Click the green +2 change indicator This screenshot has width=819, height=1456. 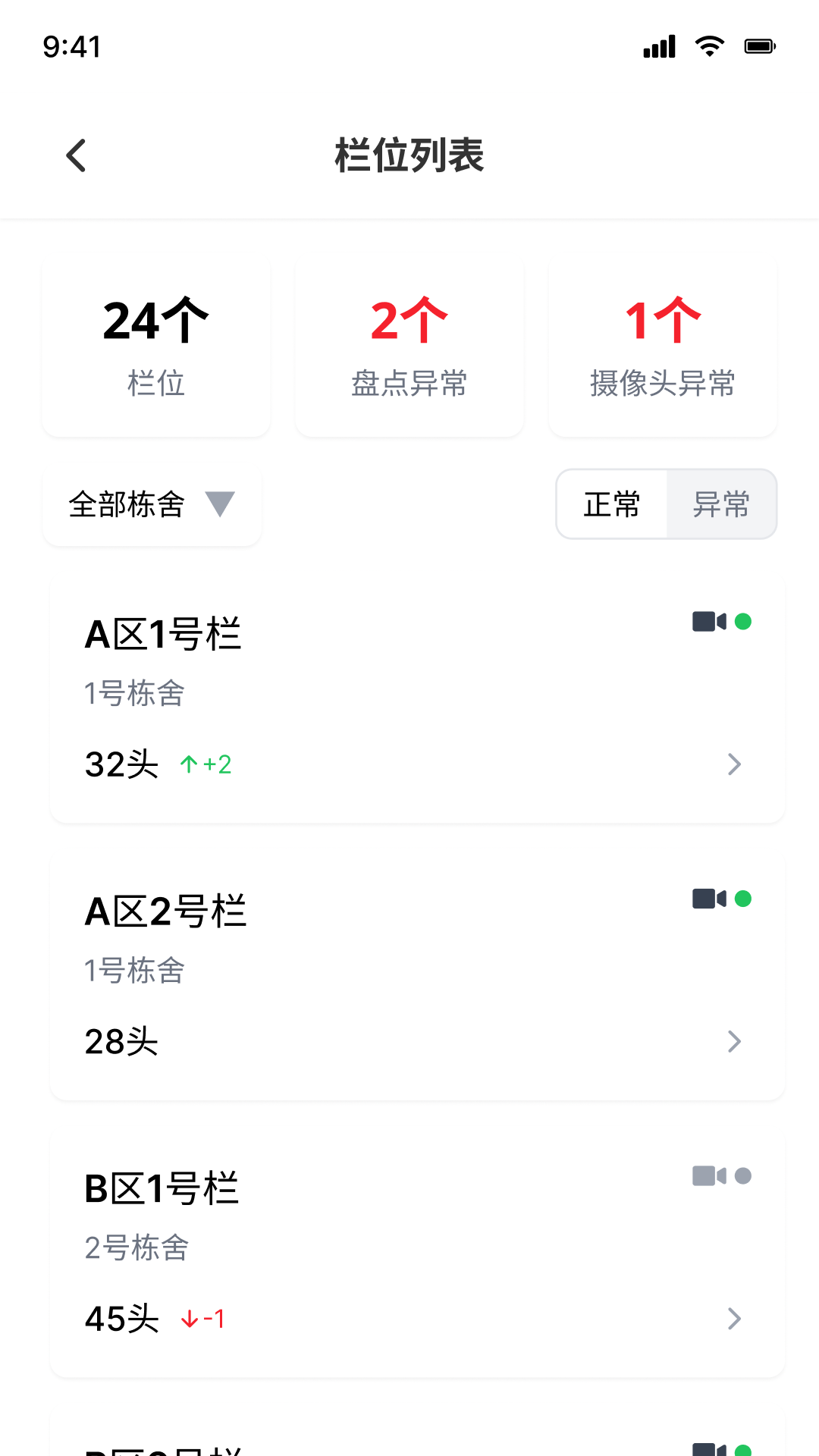[x=205, y=764]
